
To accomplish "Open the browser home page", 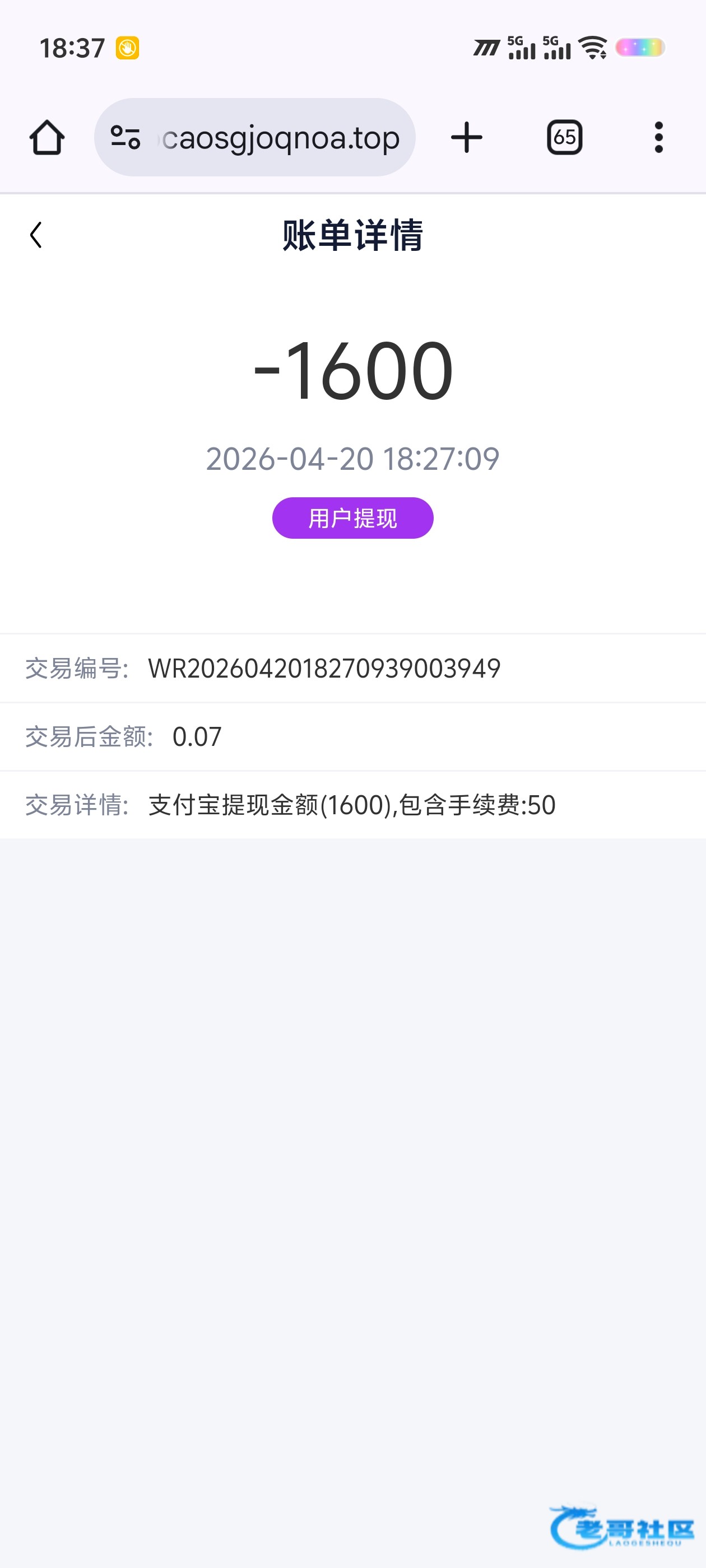I will pos(47,138).
